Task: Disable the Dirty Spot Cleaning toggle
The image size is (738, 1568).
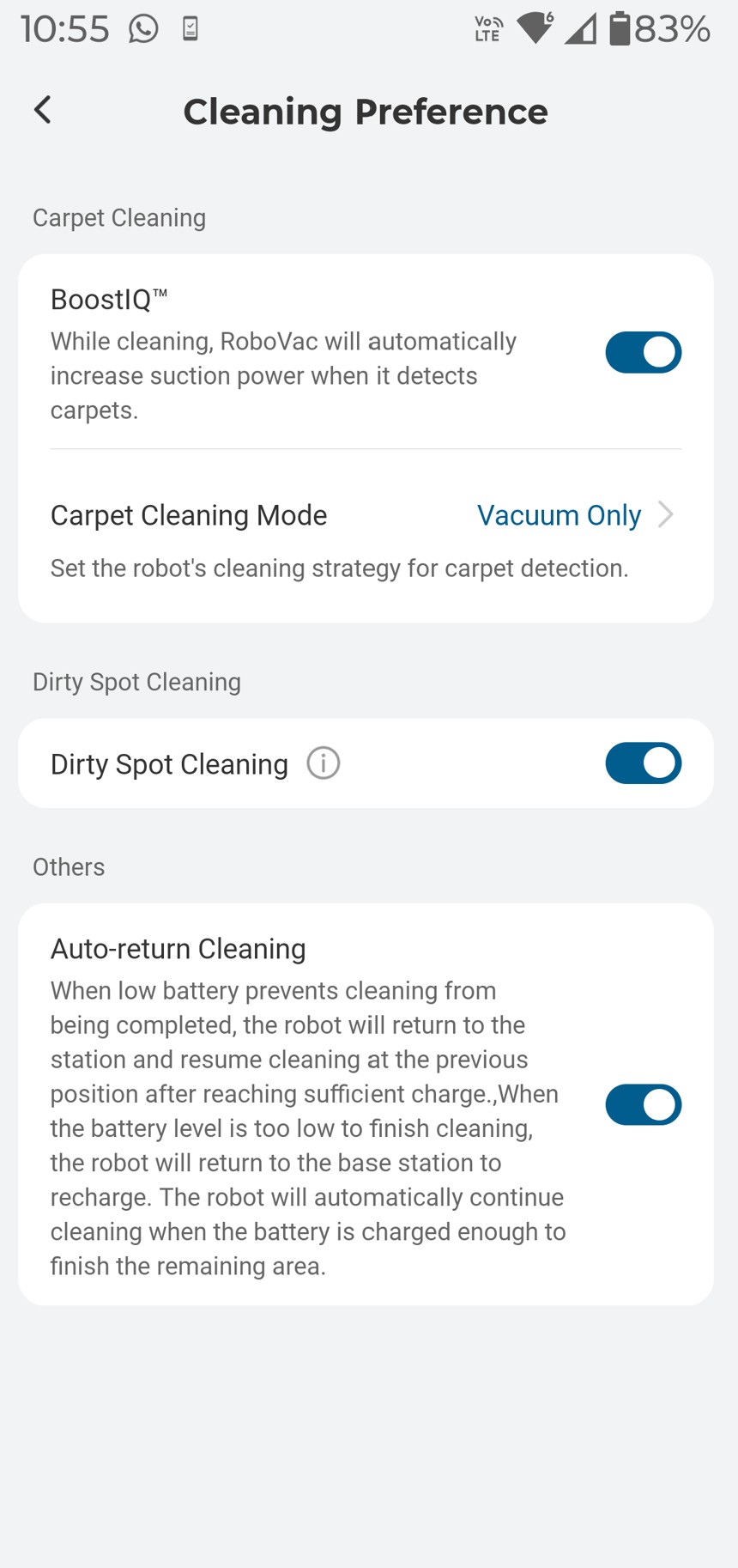Action: 643,763
